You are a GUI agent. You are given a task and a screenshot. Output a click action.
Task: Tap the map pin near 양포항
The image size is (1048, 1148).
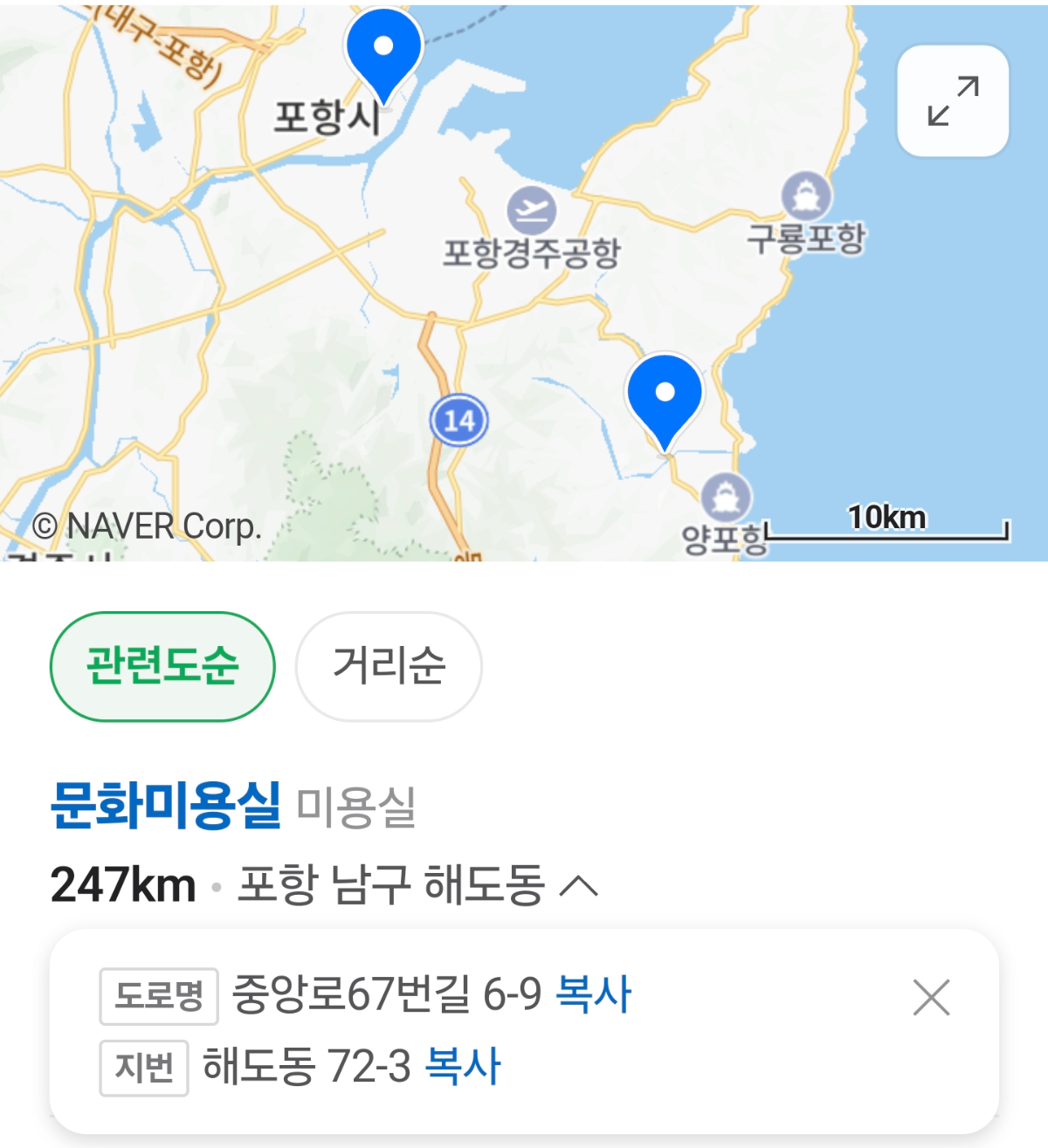pos(665,397)
